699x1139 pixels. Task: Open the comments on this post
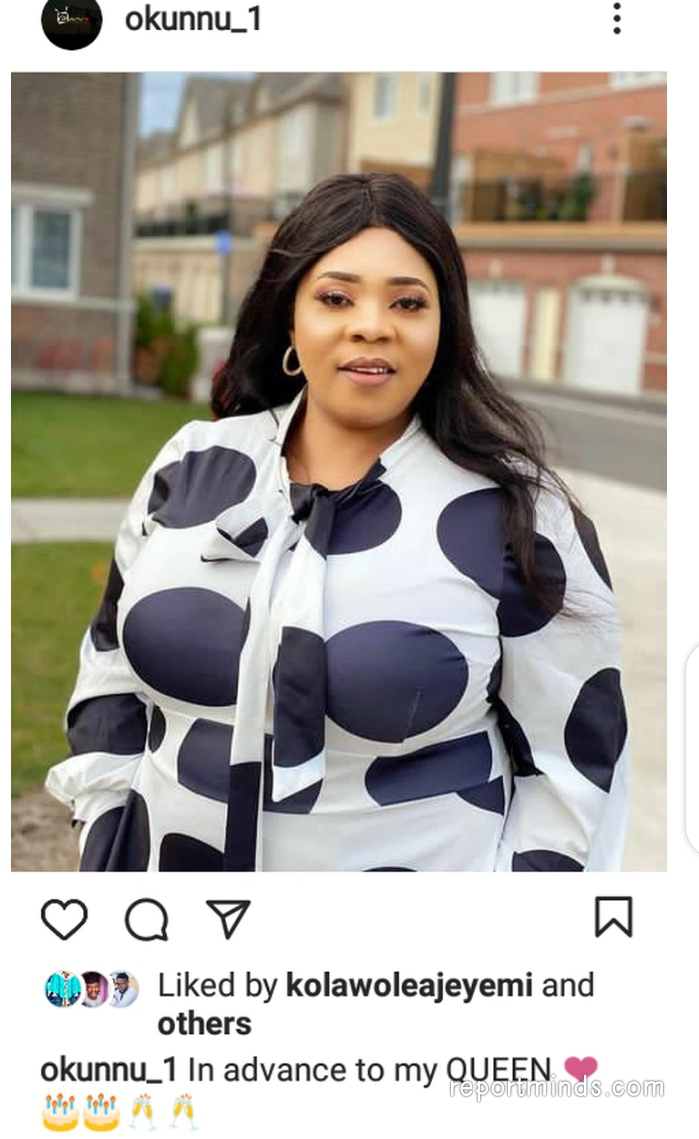[x=146, y=919]
